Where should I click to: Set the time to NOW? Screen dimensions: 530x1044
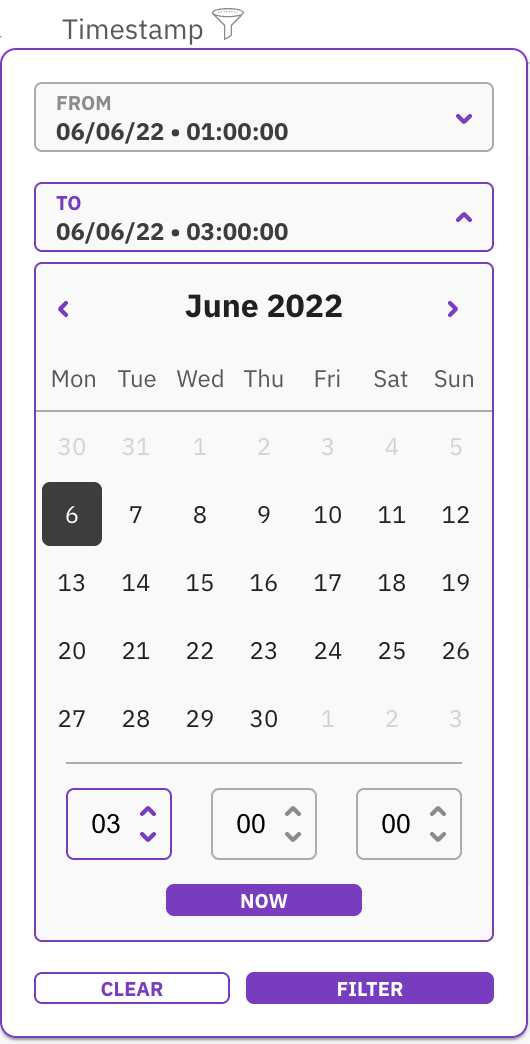(264, 900)
